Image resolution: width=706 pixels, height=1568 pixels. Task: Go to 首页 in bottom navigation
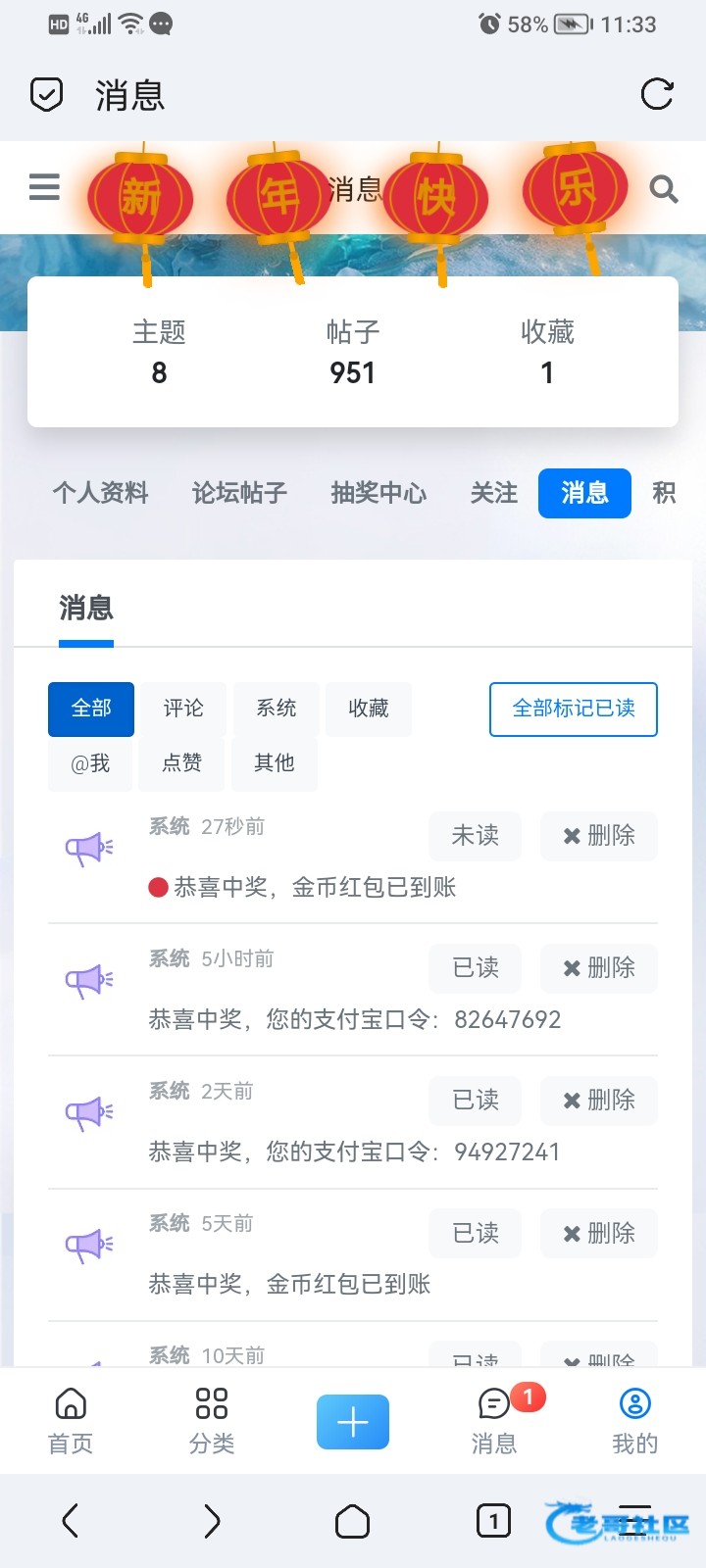coord(71,1421)
